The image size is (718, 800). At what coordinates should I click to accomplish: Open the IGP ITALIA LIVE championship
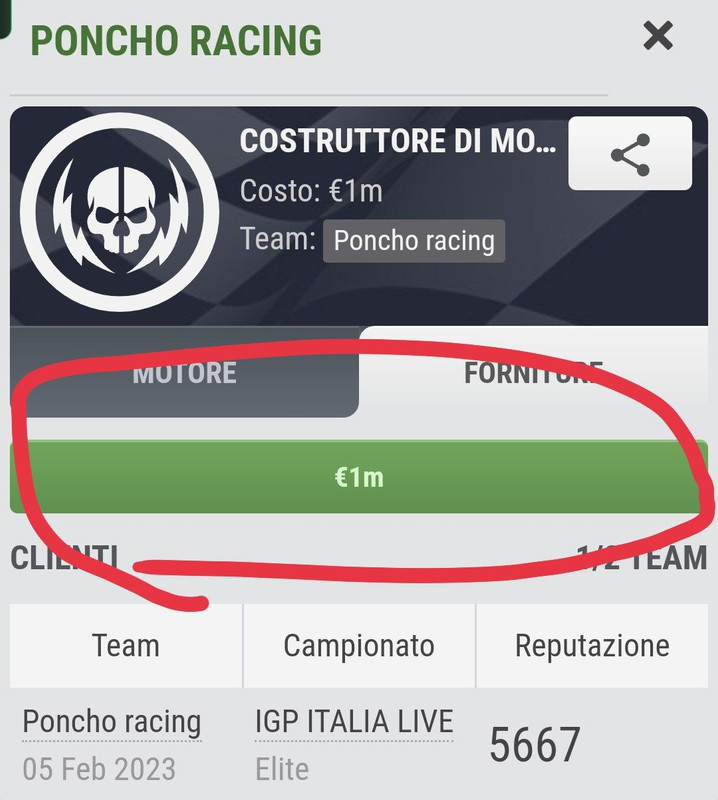tap(354, 722)
